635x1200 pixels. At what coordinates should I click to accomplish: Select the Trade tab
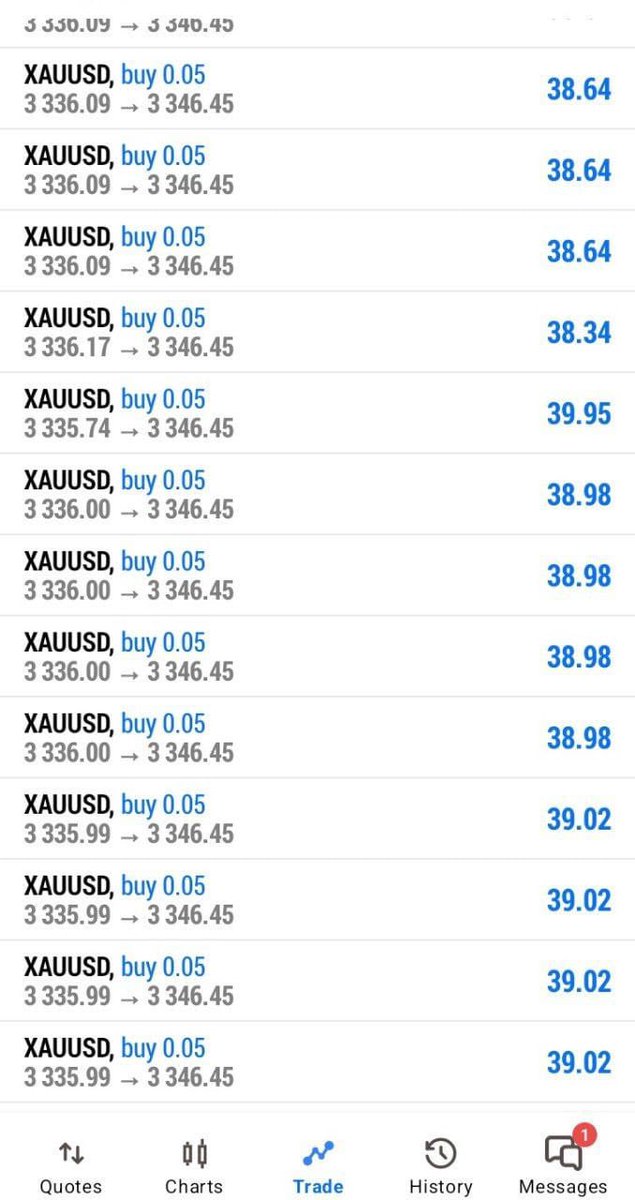pos(318,1166)
